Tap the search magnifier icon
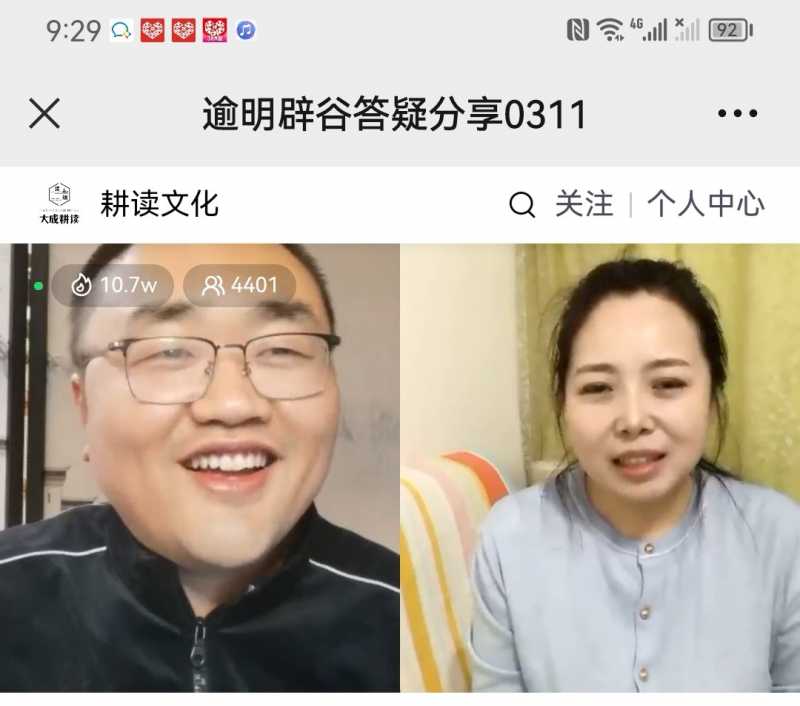Viewport: 800px width, 706px height. (522, 205)
